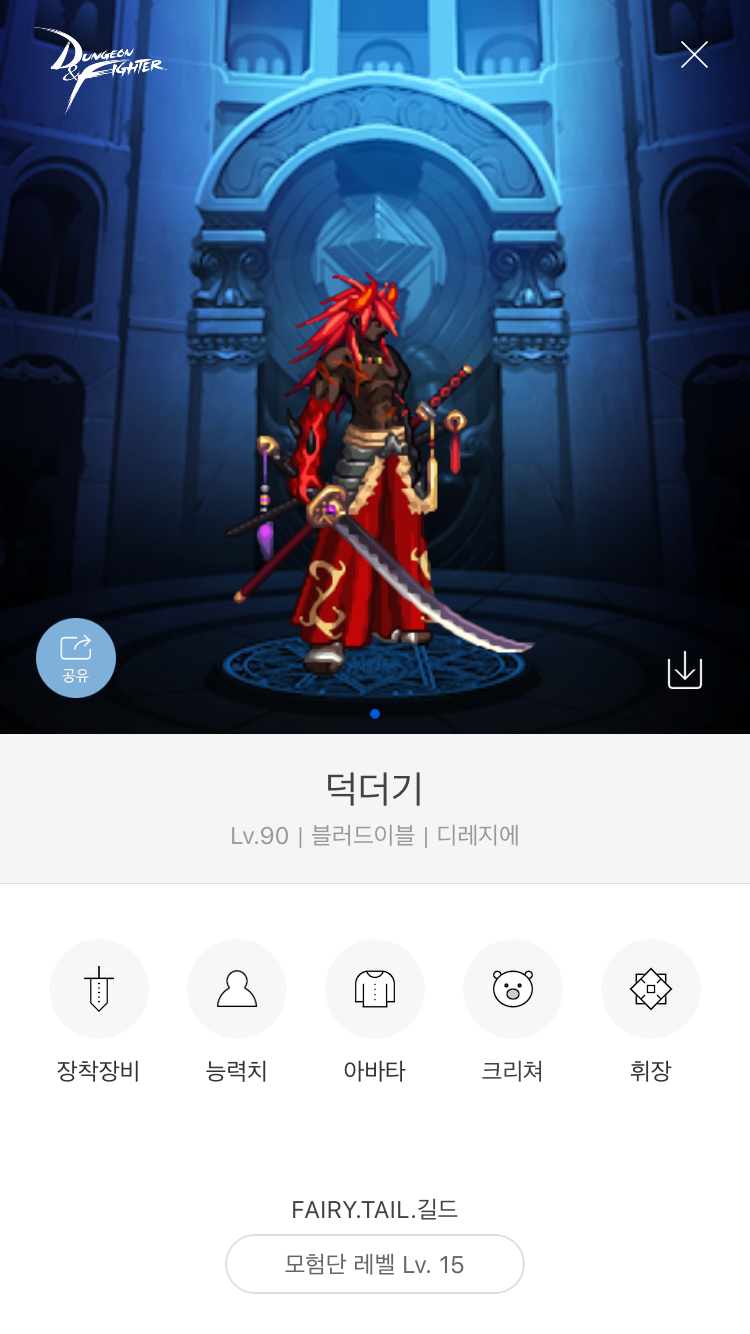Tap the 공유 share button

[76, 658]
